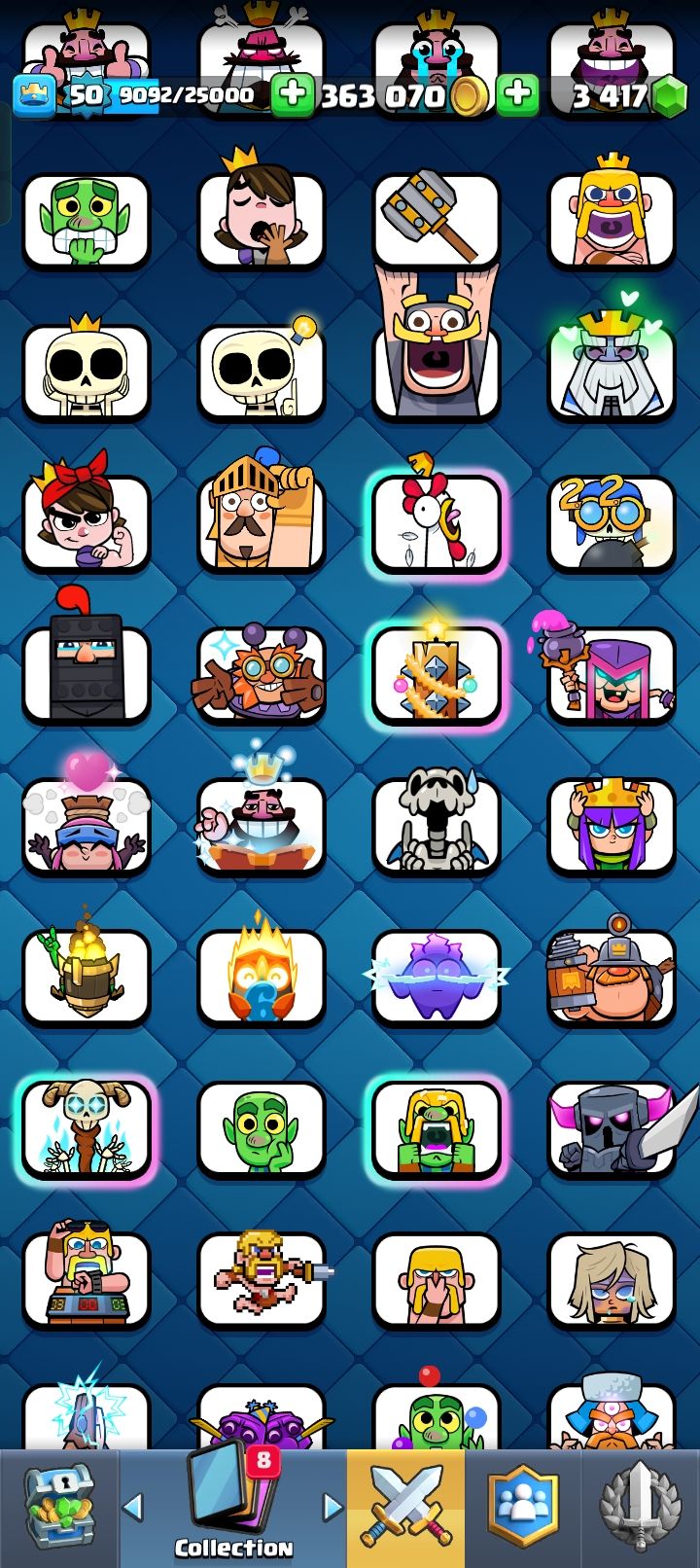700x1568 pixels.
Task: Tap the green plus next to gems
Action: tap(517, 95)
